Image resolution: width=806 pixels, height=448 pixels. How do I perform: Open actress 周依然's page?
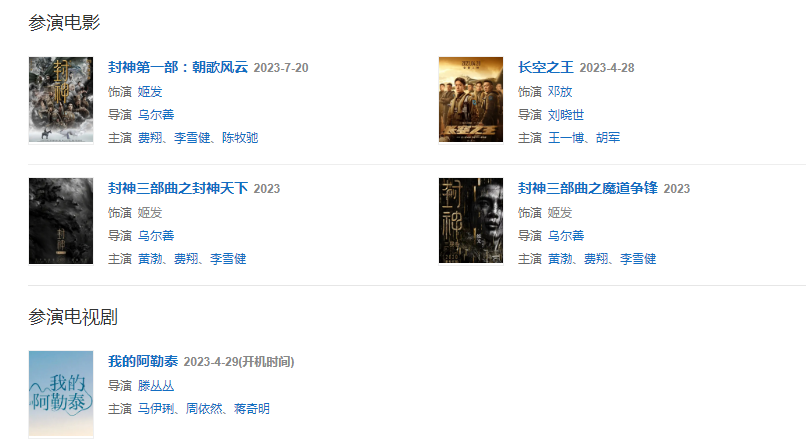point(204,409)
